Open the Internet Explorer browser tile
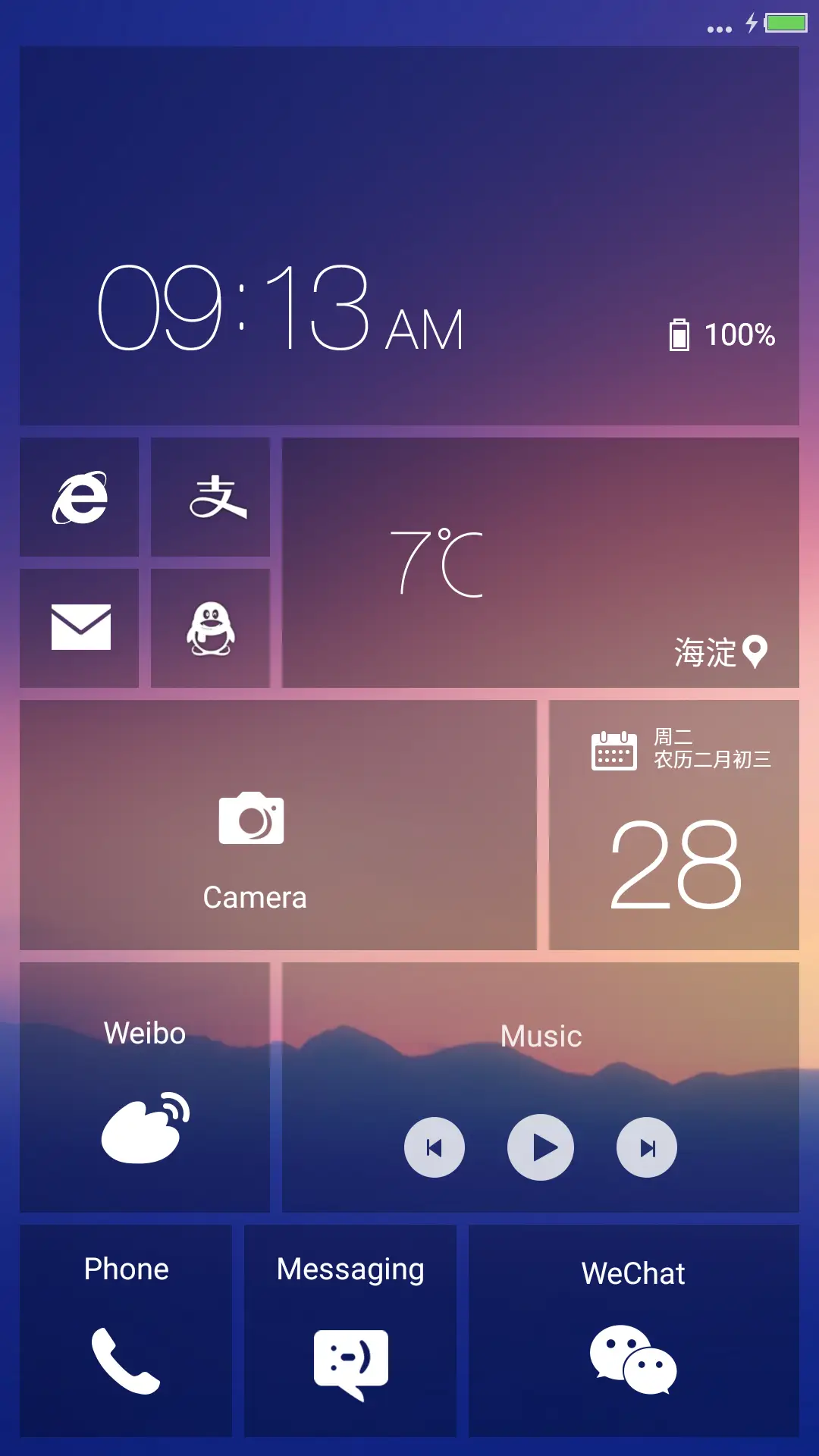The image size is (819, 1456). click(80, 497)
